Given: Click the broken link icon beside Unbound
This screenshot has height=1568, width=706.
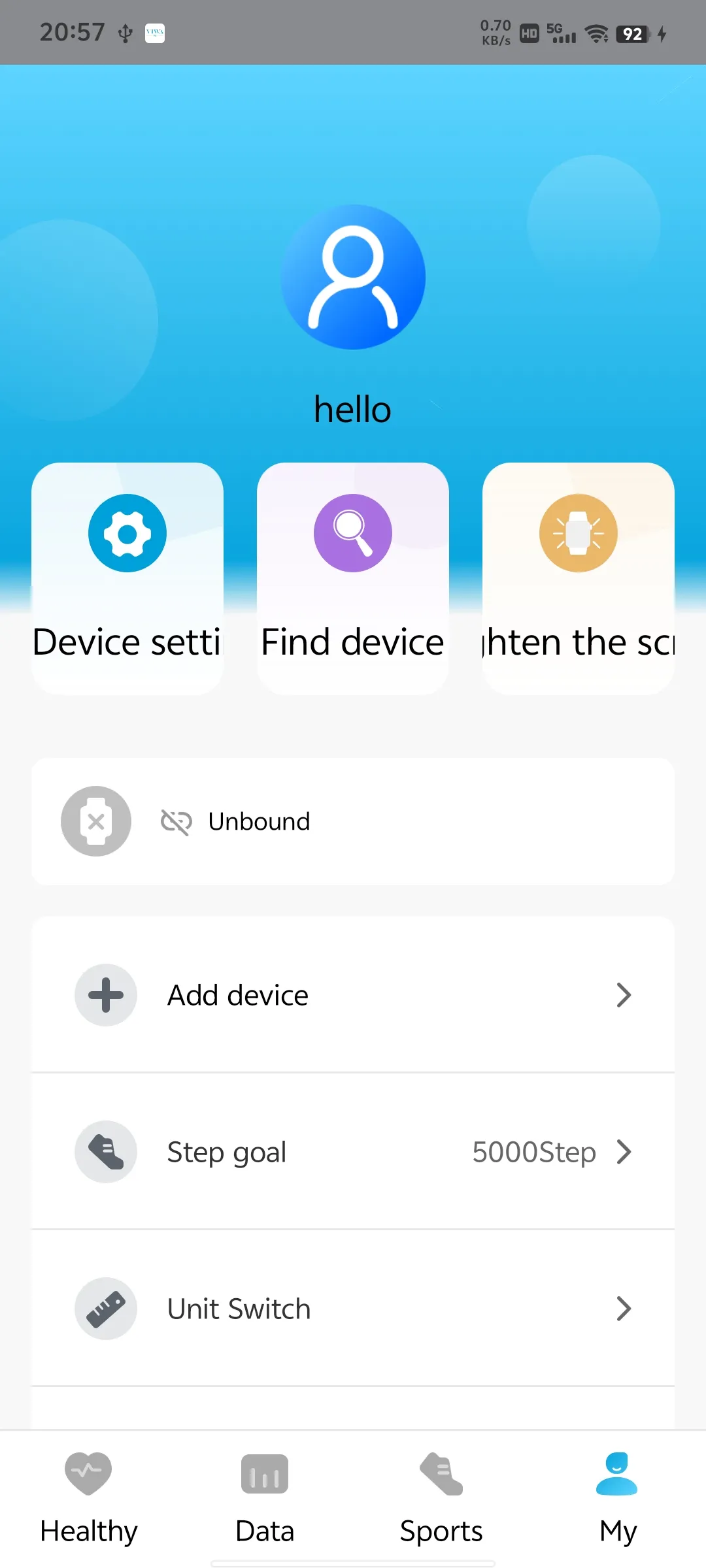Looking at the screenshot, I should point(175,821).
